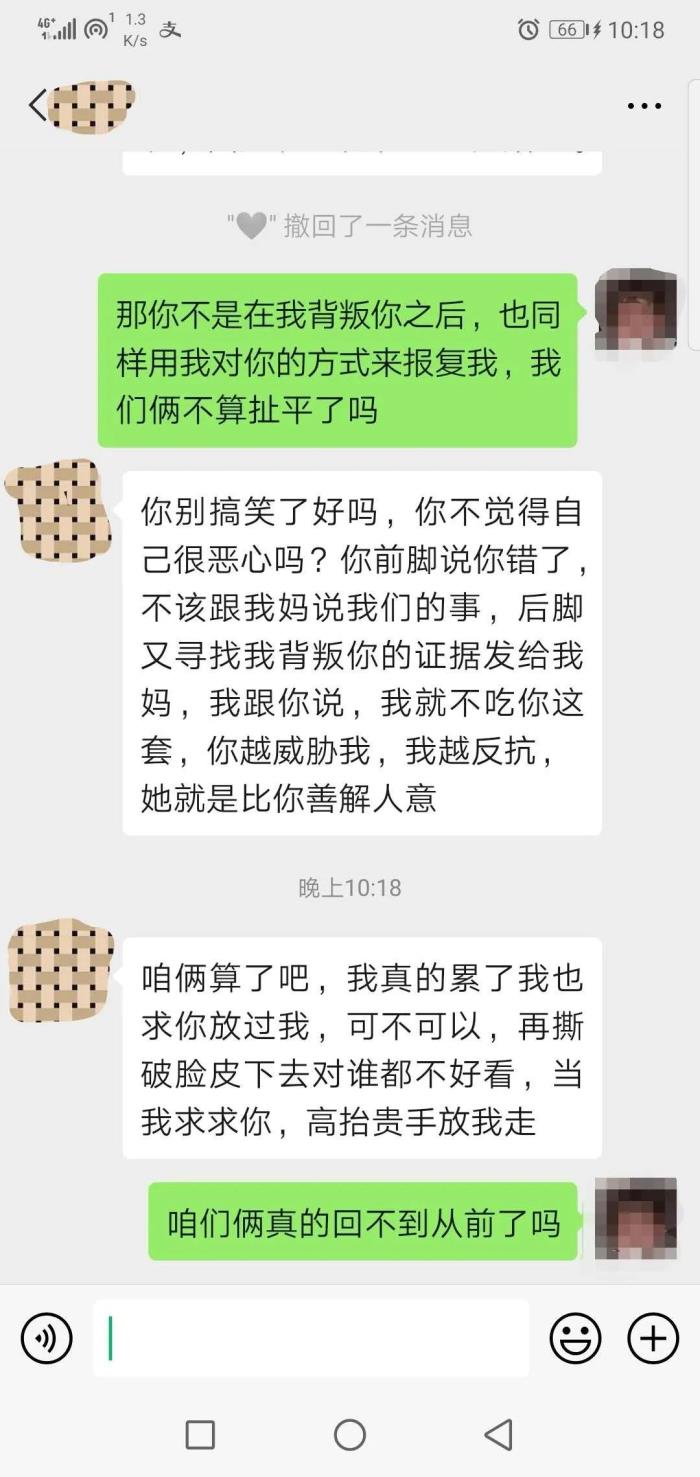Tap the message text field

pyautogui.click(x=312, y=1338)
